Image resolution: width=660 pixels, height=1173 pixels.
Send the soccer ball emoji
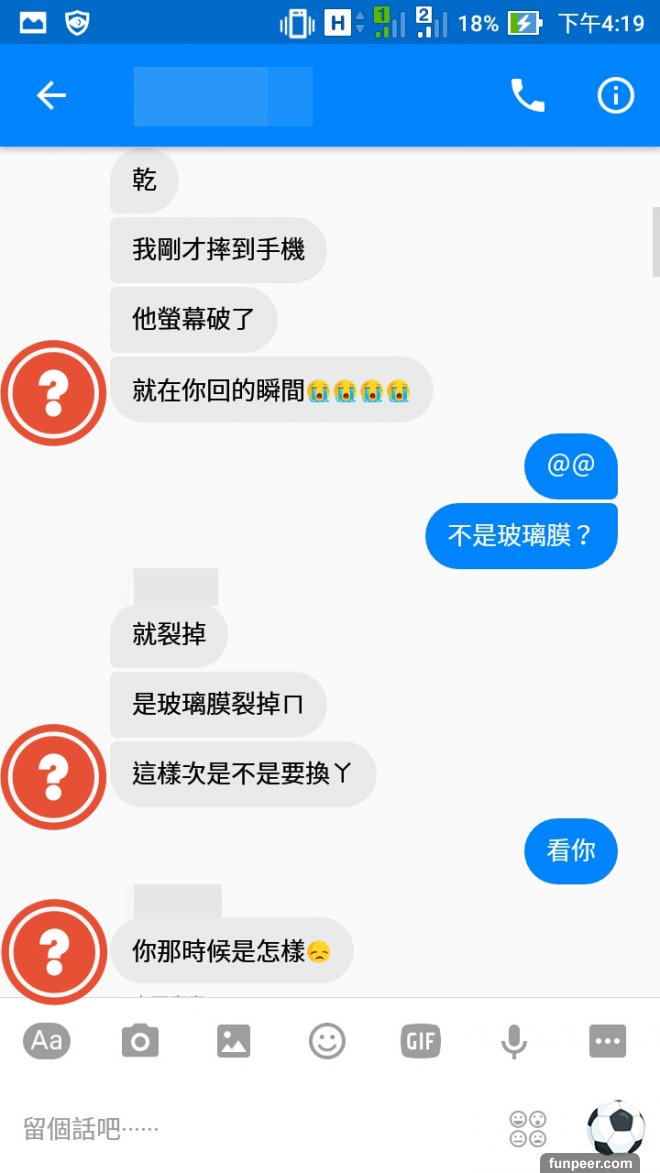[x=615, y=1127]
